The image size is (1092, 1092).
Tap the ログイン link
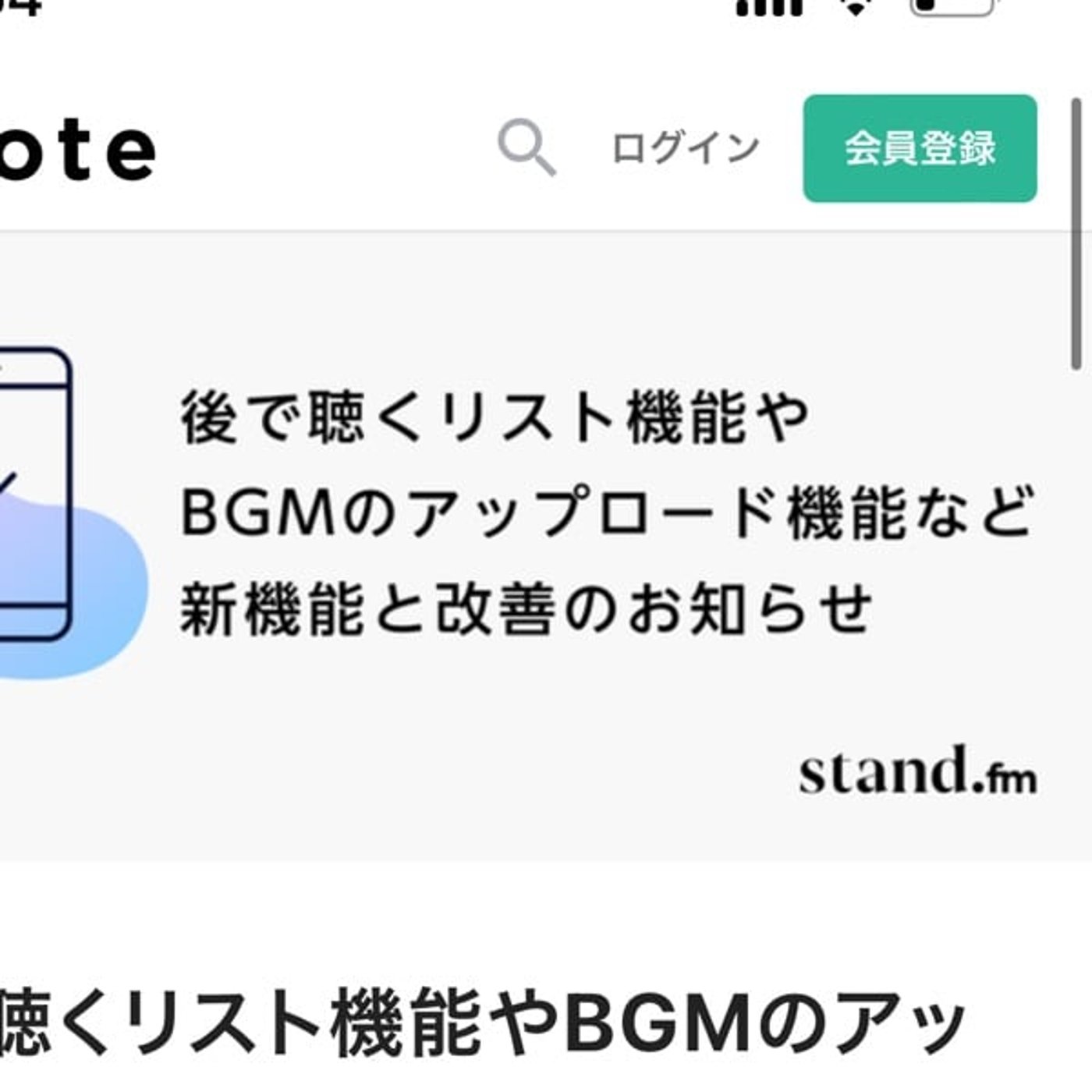(685, 148)
